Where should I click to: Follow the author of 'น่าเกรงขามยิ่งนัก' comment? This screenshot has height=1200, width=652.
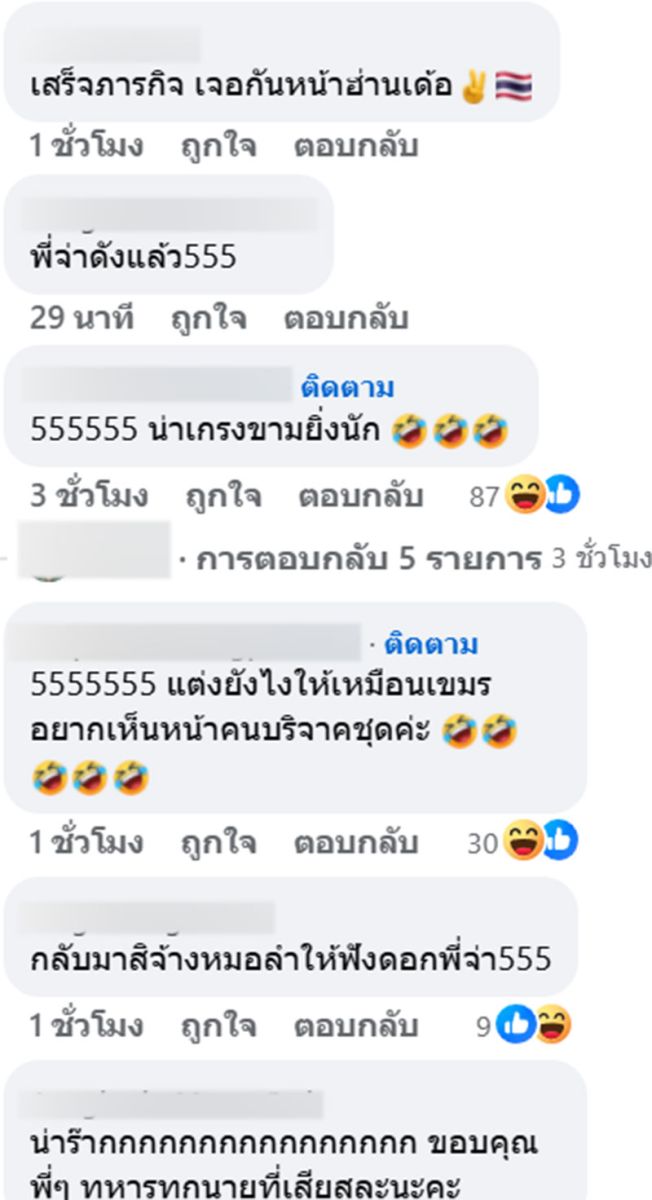pos(347,387)
